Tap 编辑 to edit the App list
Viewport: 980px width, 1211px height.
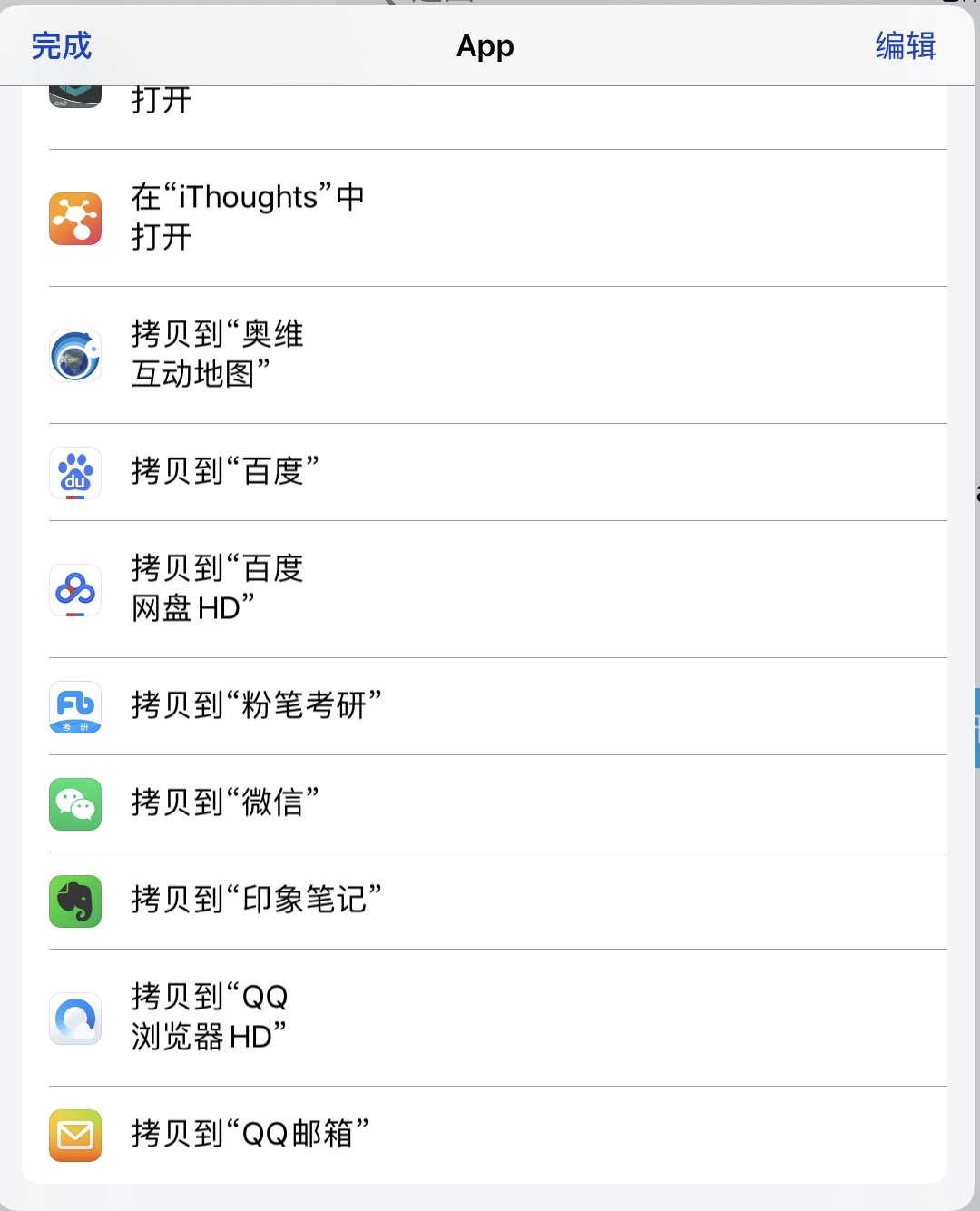pyautogui.click(x=905, y=45)
